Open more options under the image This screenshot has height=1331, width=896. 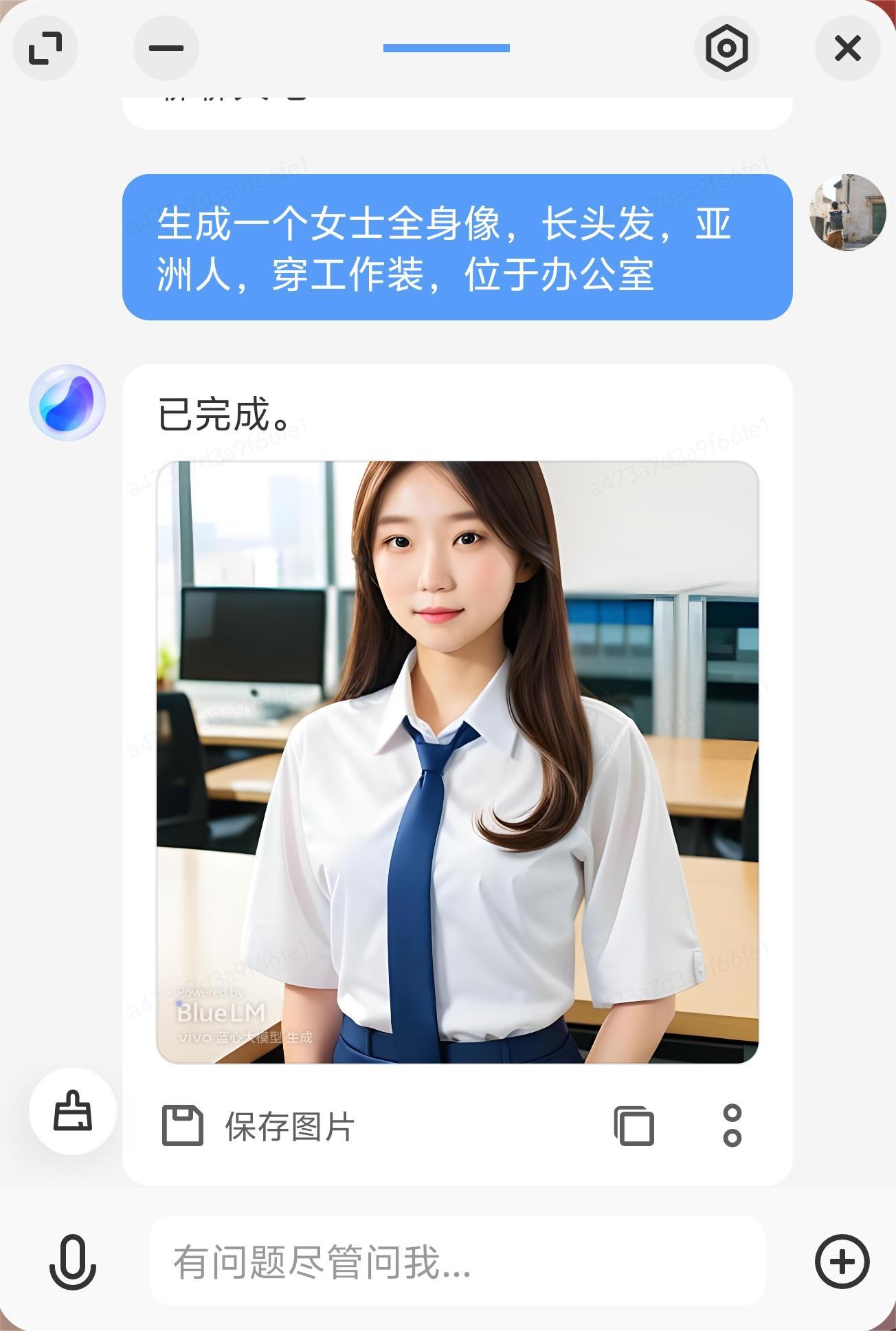[732, 1126]
